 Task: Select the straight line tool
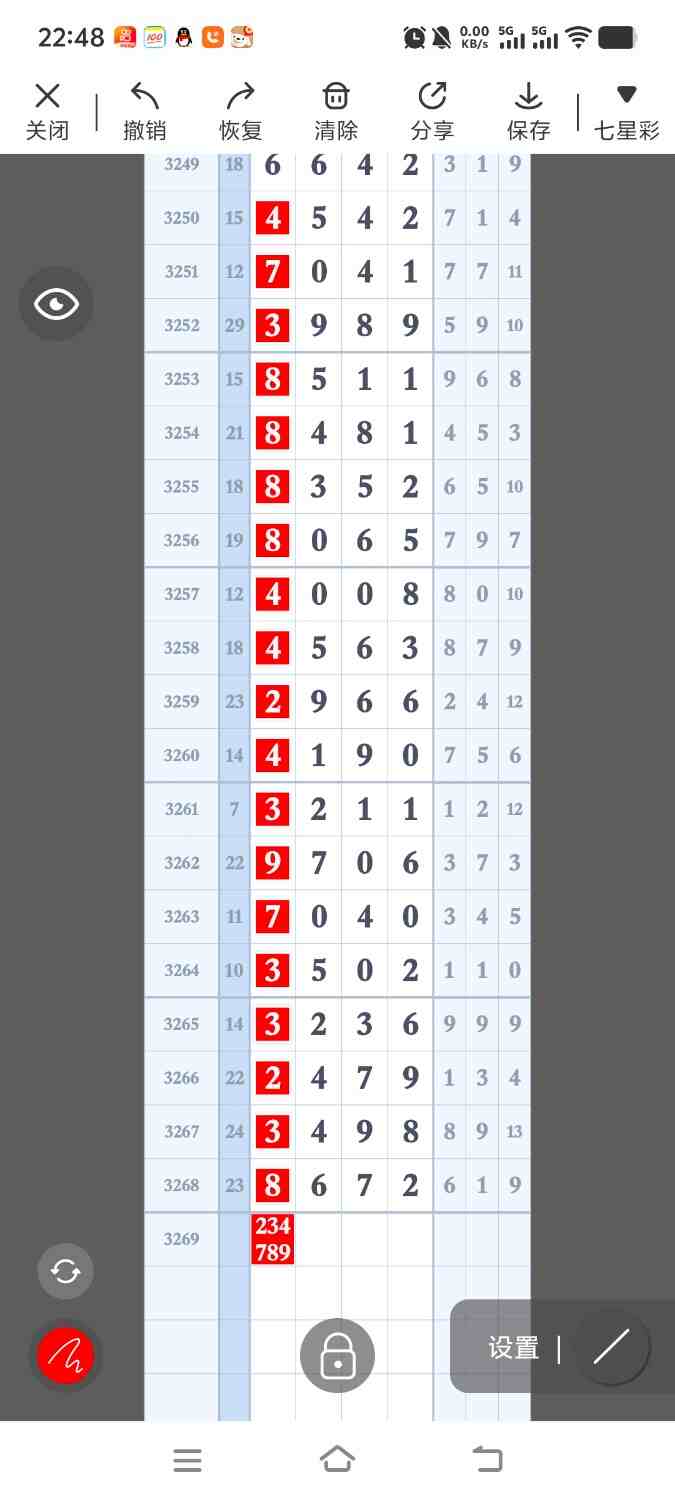[611, 1347]
